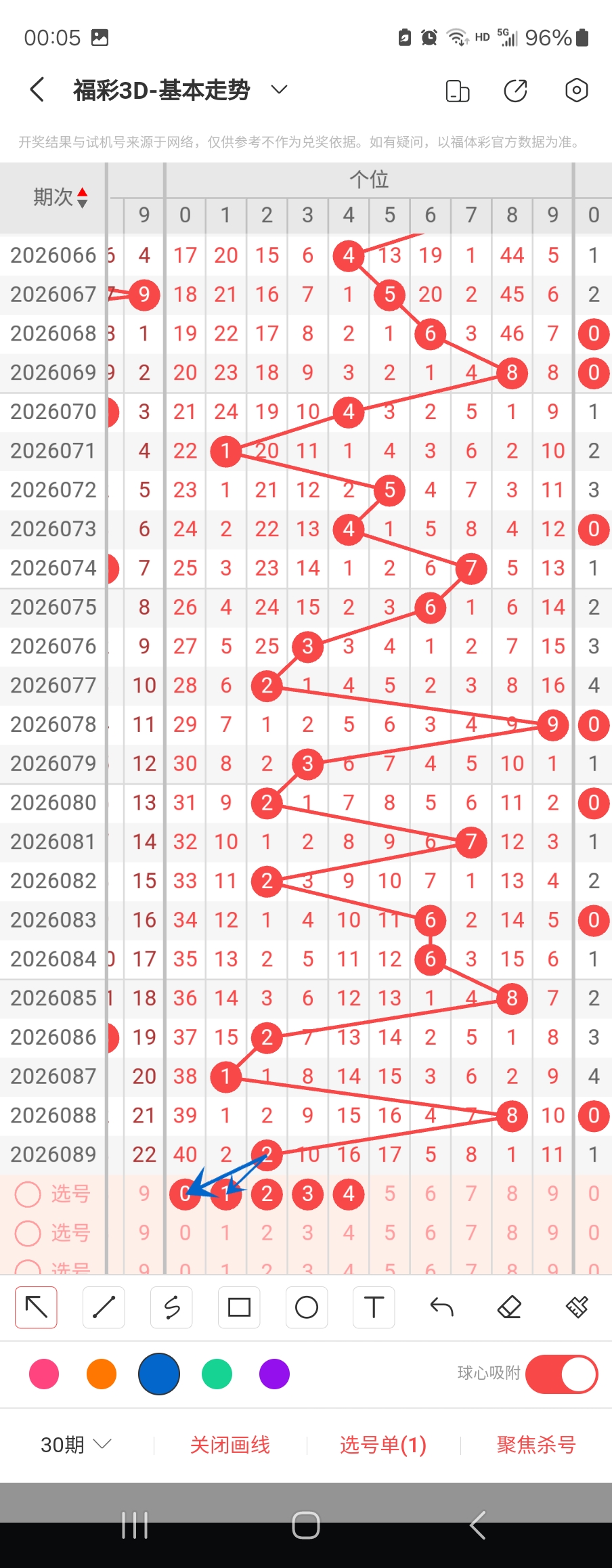Tap 关闭画线 to close line drawing
The height and width of the screenshot is (1568, 612).
click(x=230, y=1445)
